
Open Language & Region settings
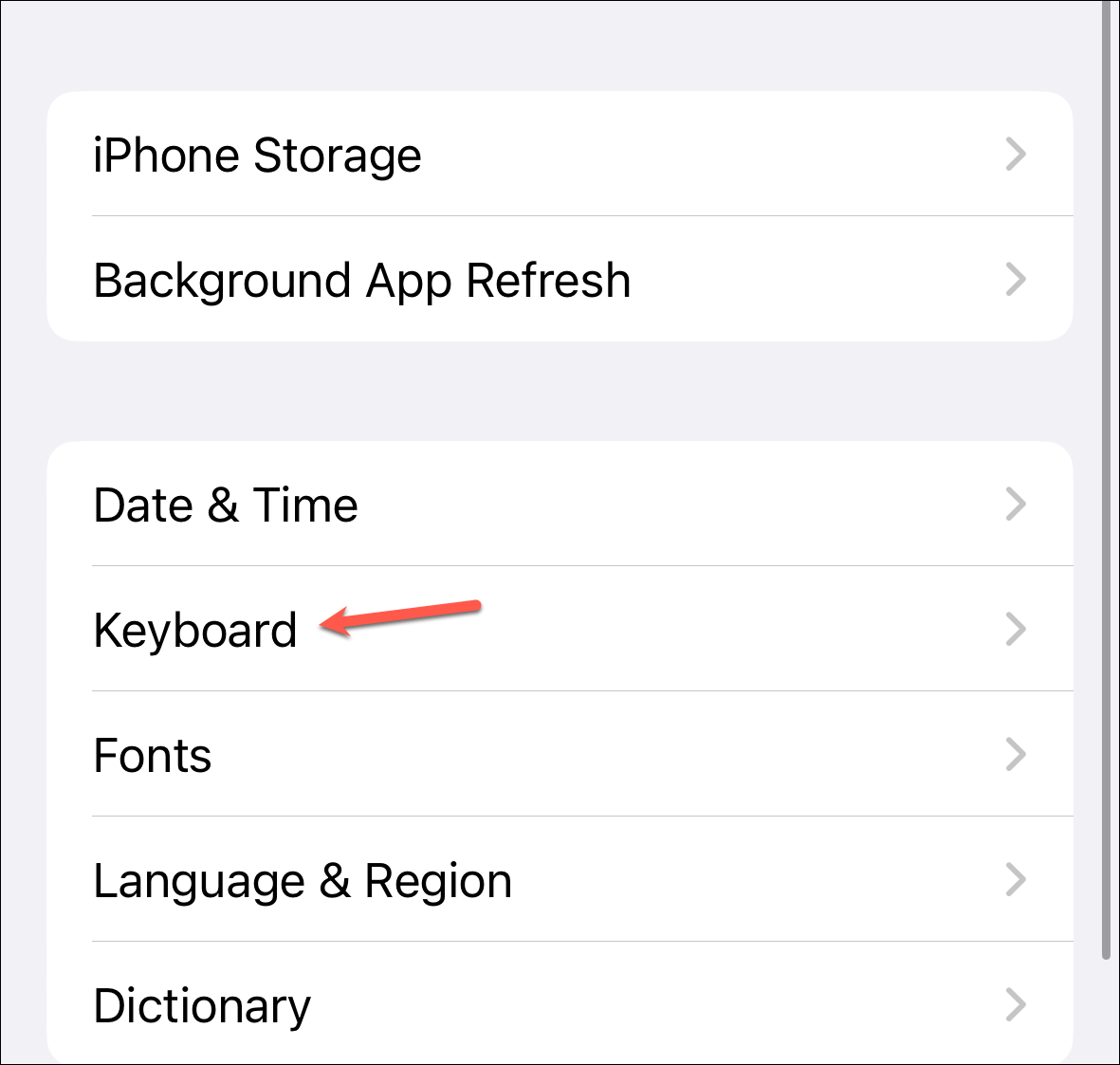pyautogui.click(x=560, y=880)
